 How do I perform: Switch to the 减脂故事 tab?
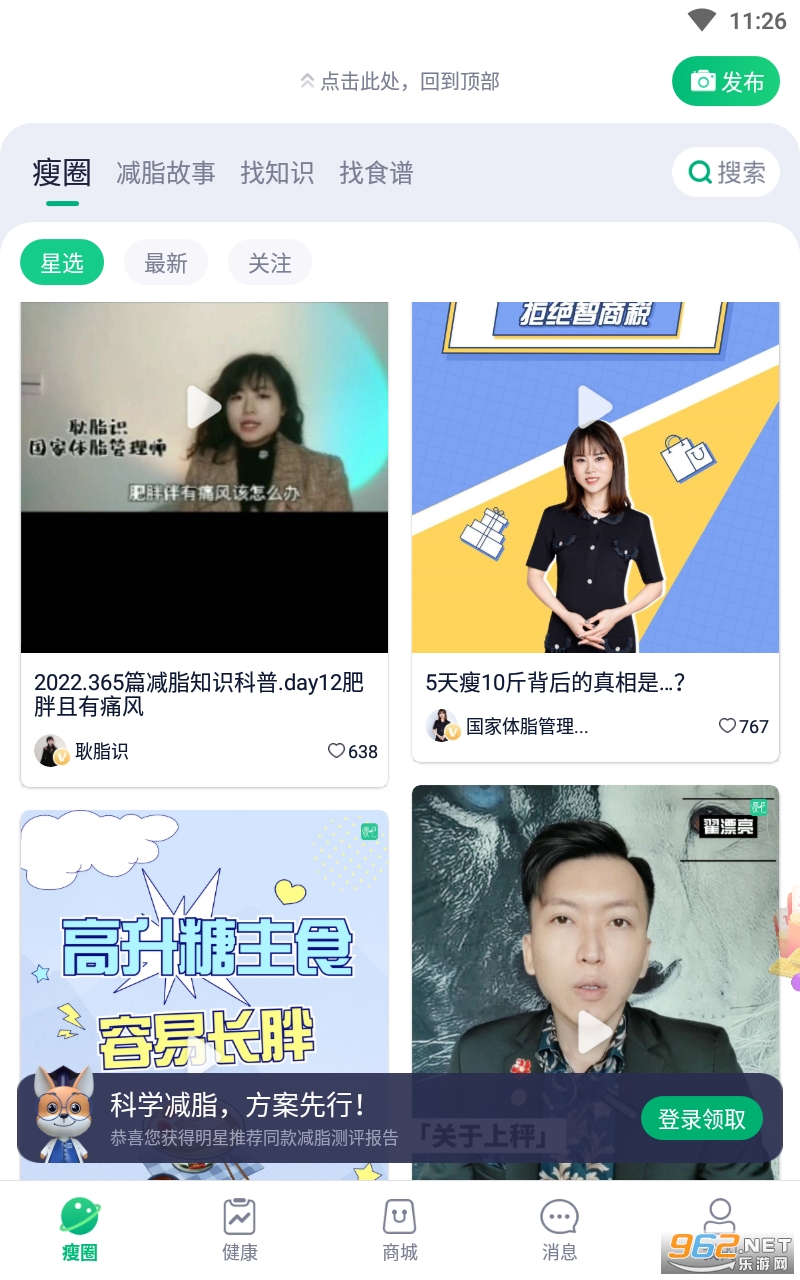tap(166, 173)
